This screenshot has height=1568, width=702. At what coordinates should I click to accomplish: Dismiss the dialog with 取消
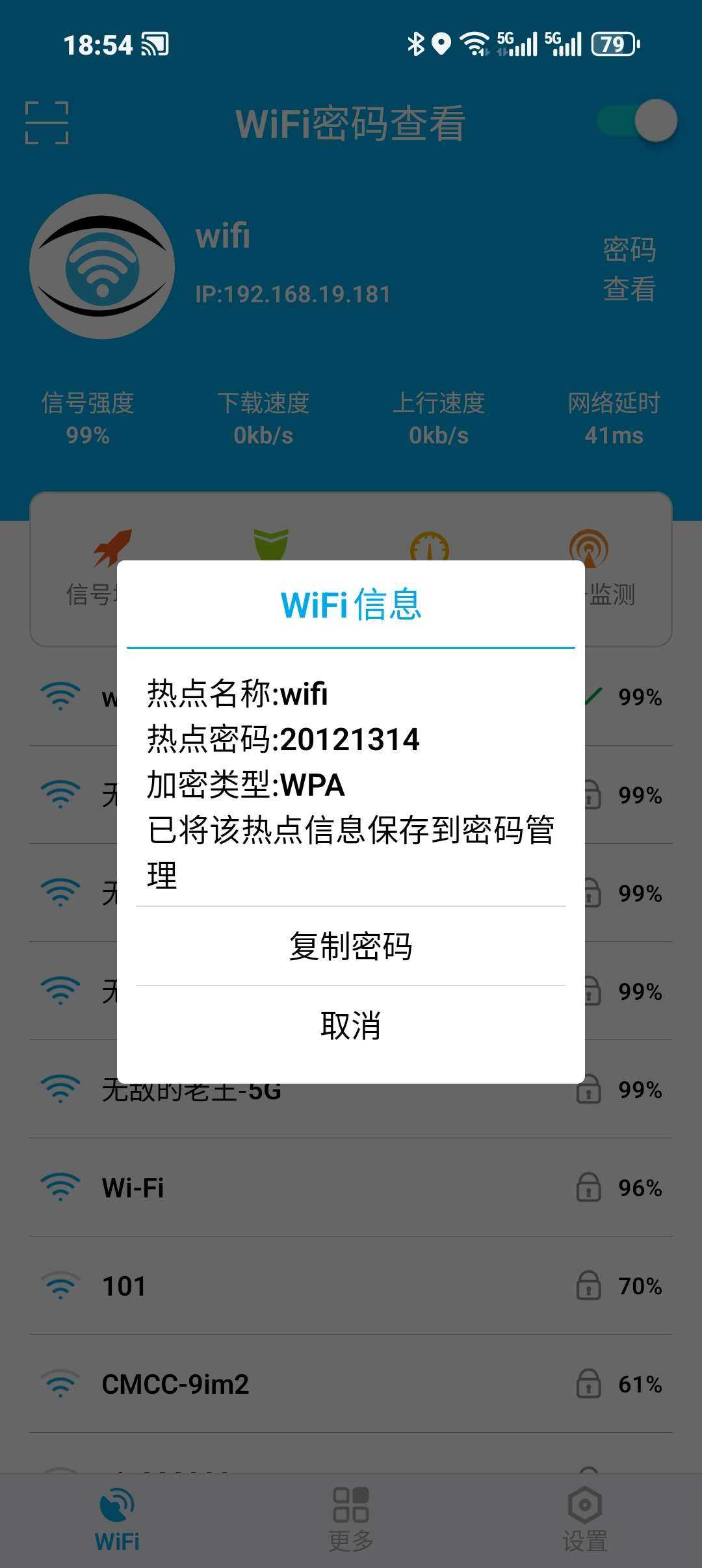[350, 1025]
